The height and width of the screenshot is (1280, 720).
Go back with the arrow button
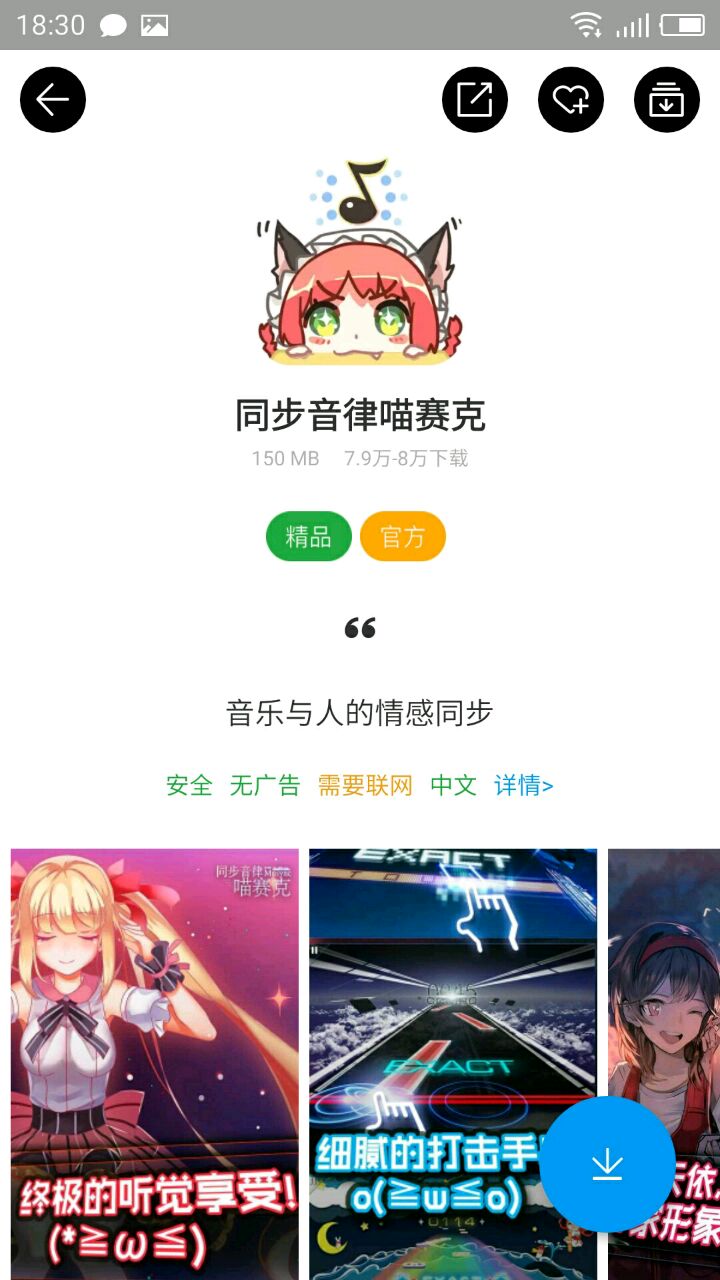[53, 100]
